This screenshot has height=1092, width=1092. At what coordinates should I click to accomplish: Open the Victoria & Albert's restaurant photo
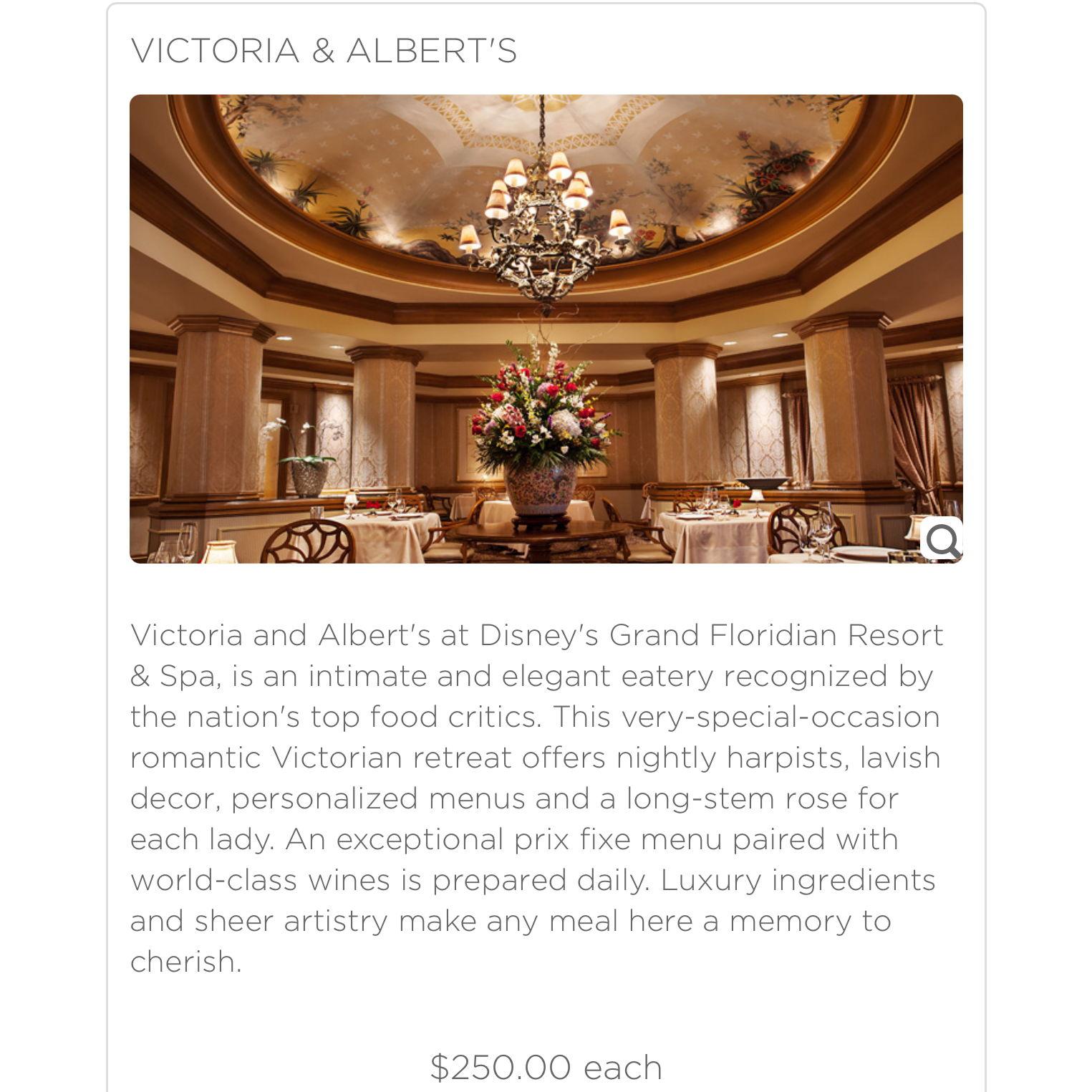click(x=546, y=329)
